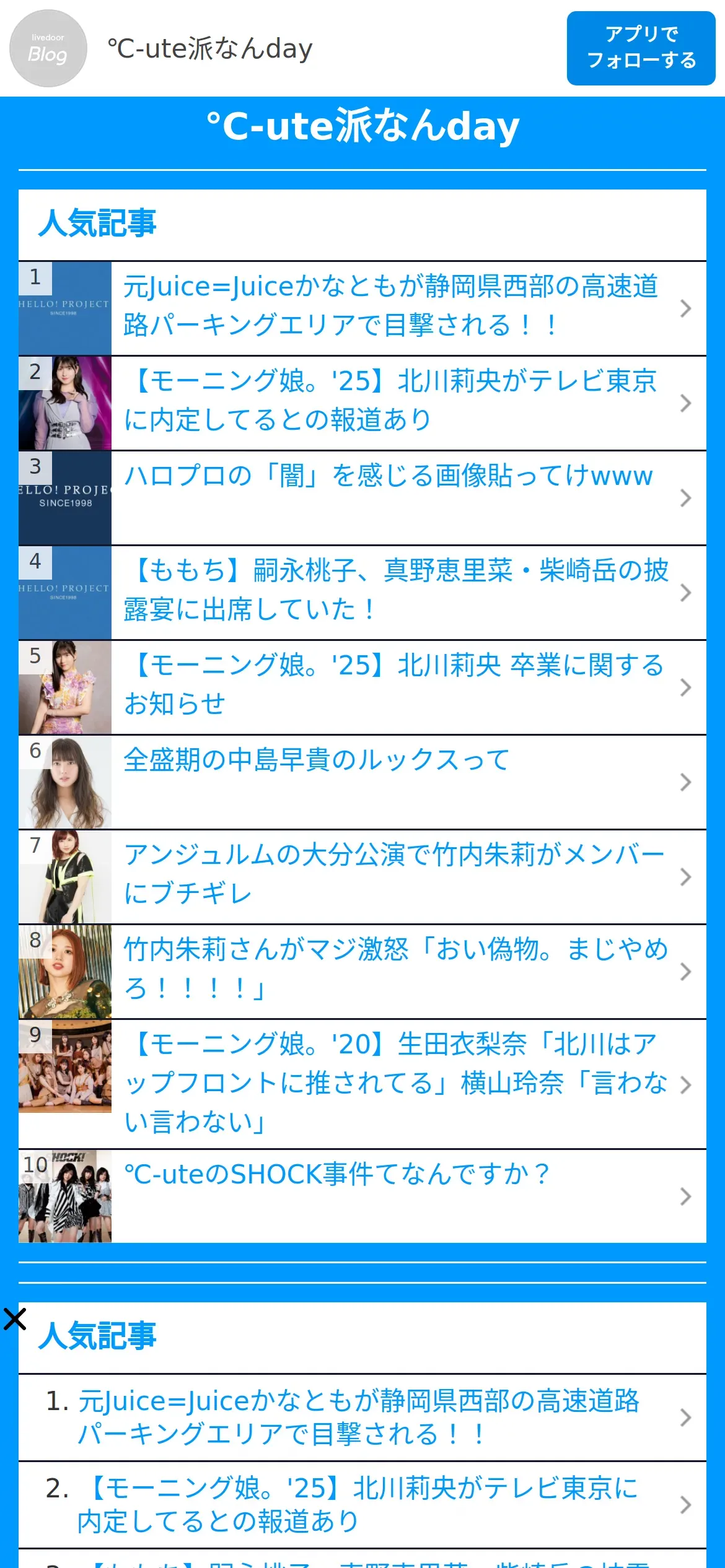The image size is (725, 1568).
Task: Dismiss the overlay with the X icon
Action: pyautogui.click(x=15, y=1319)
